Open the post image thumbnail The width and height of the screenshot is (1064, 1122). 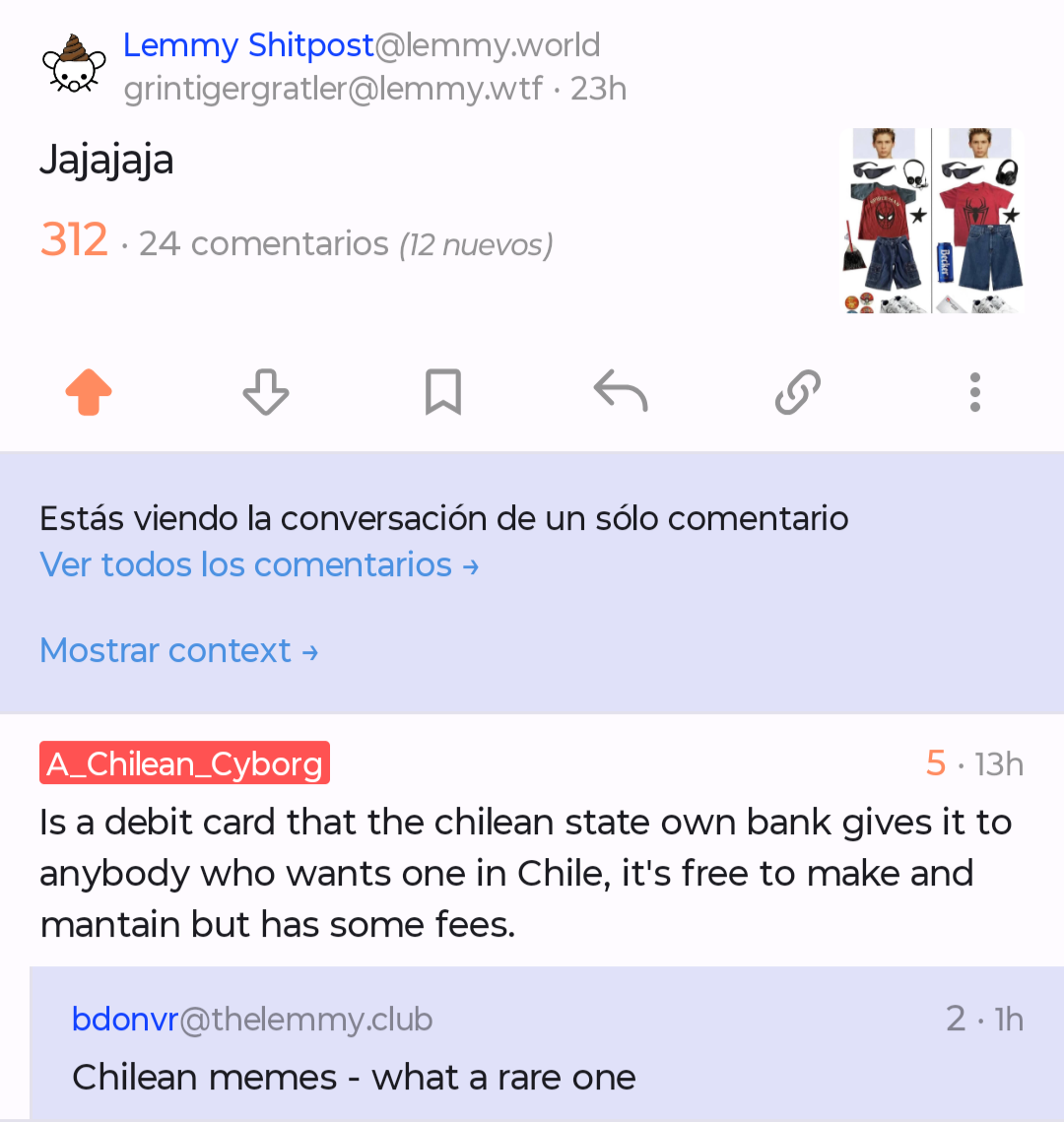(930, 221)
